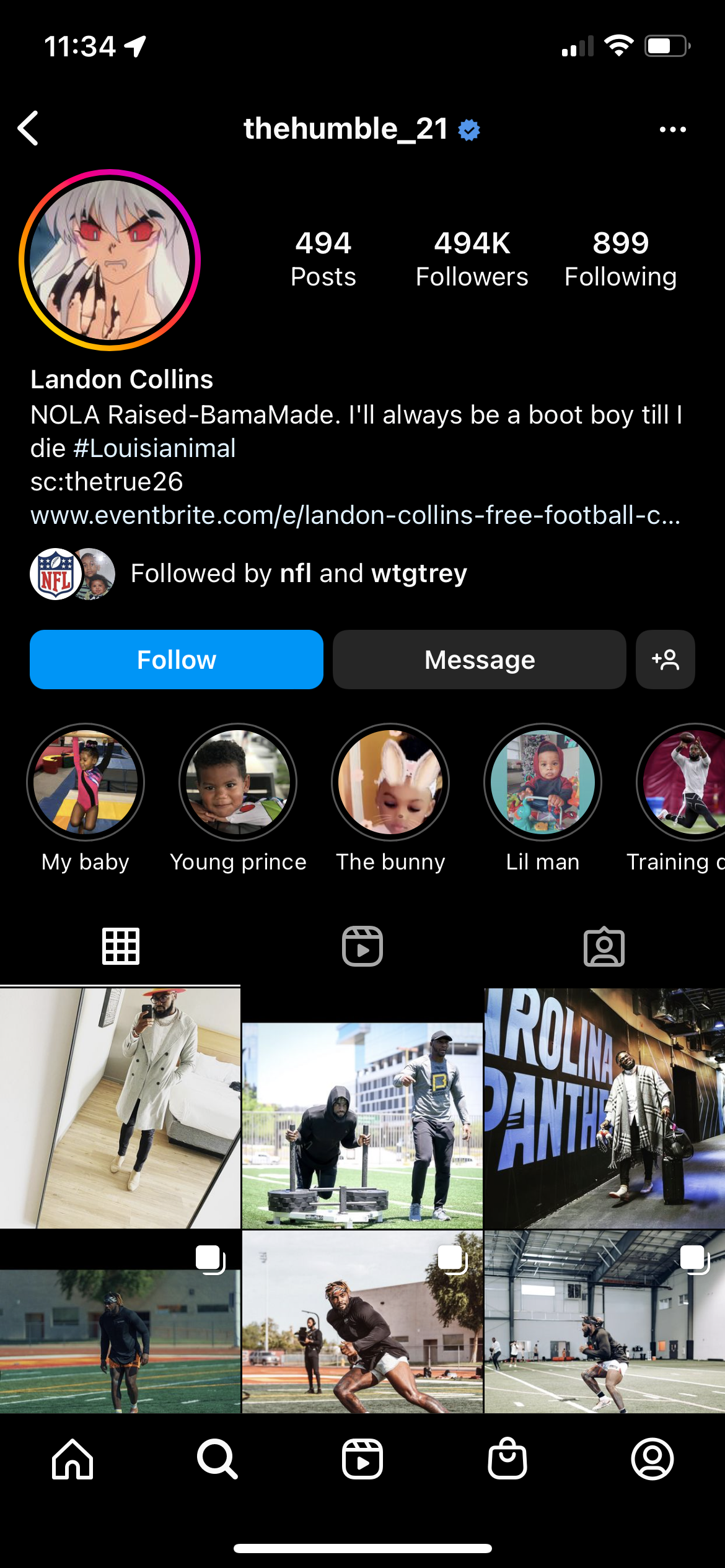Message this profile
Viewport: 725px width, 1568px height.
click(480, 660)
